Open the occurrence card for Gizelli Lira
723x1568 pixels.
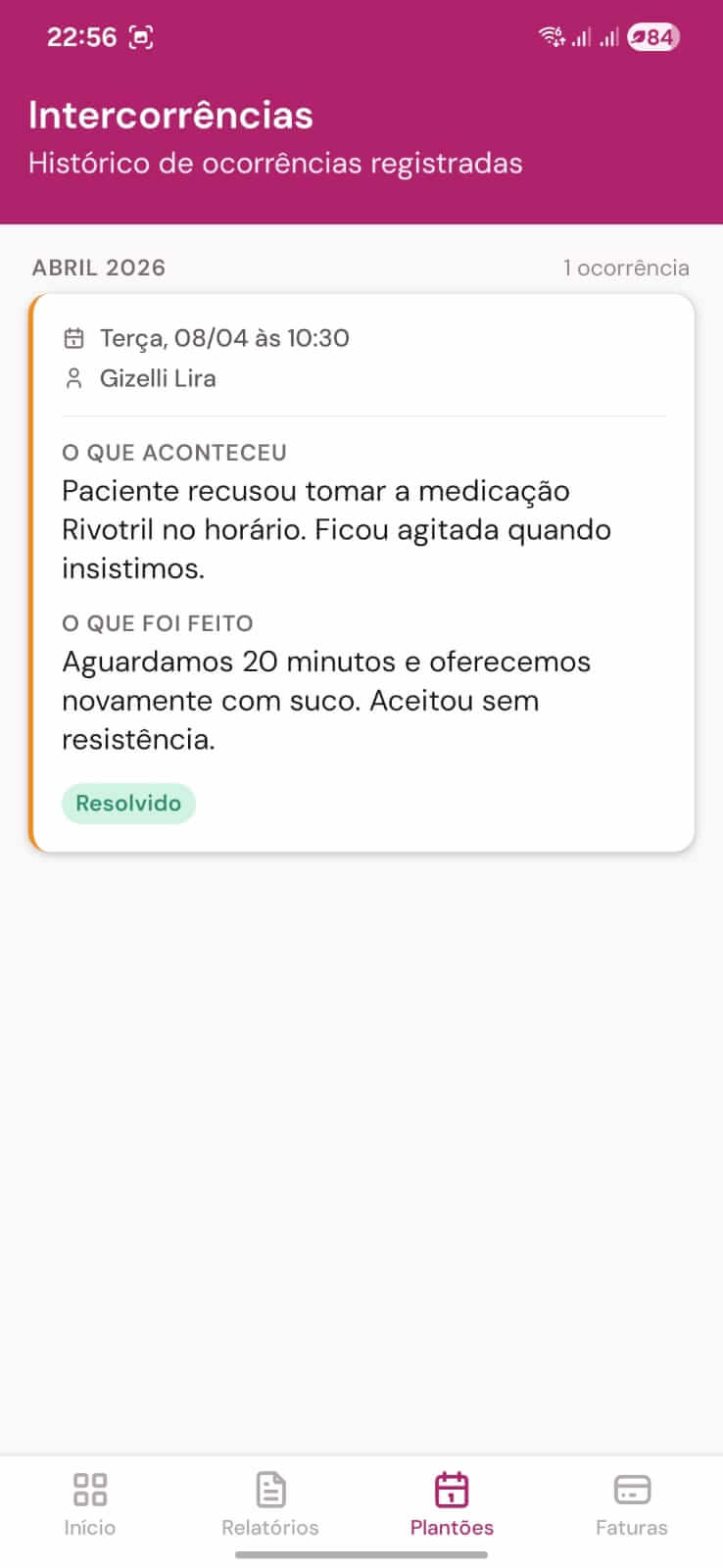(x=361, y=568)
